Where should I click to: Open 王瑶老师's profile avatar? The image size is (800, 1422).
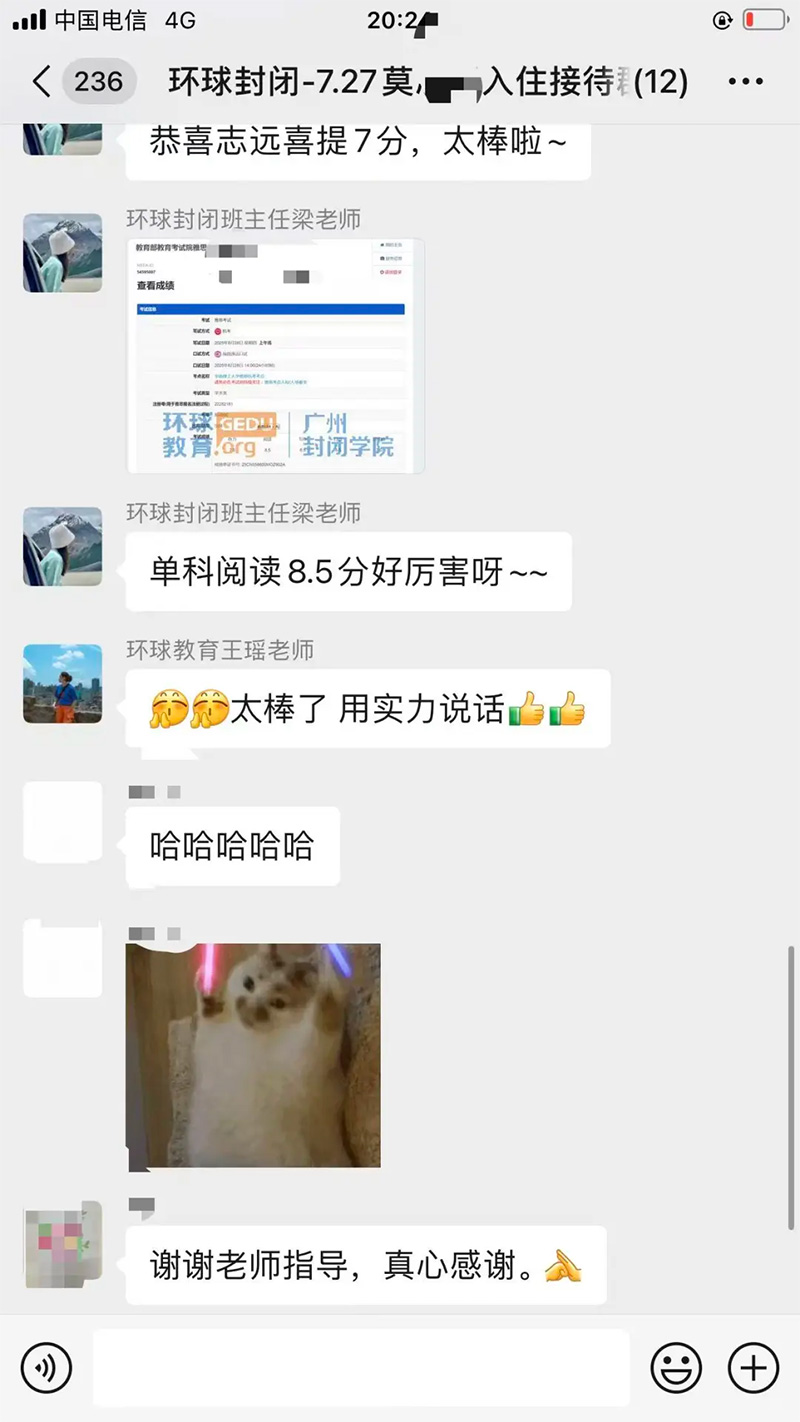tap(62, 683)
